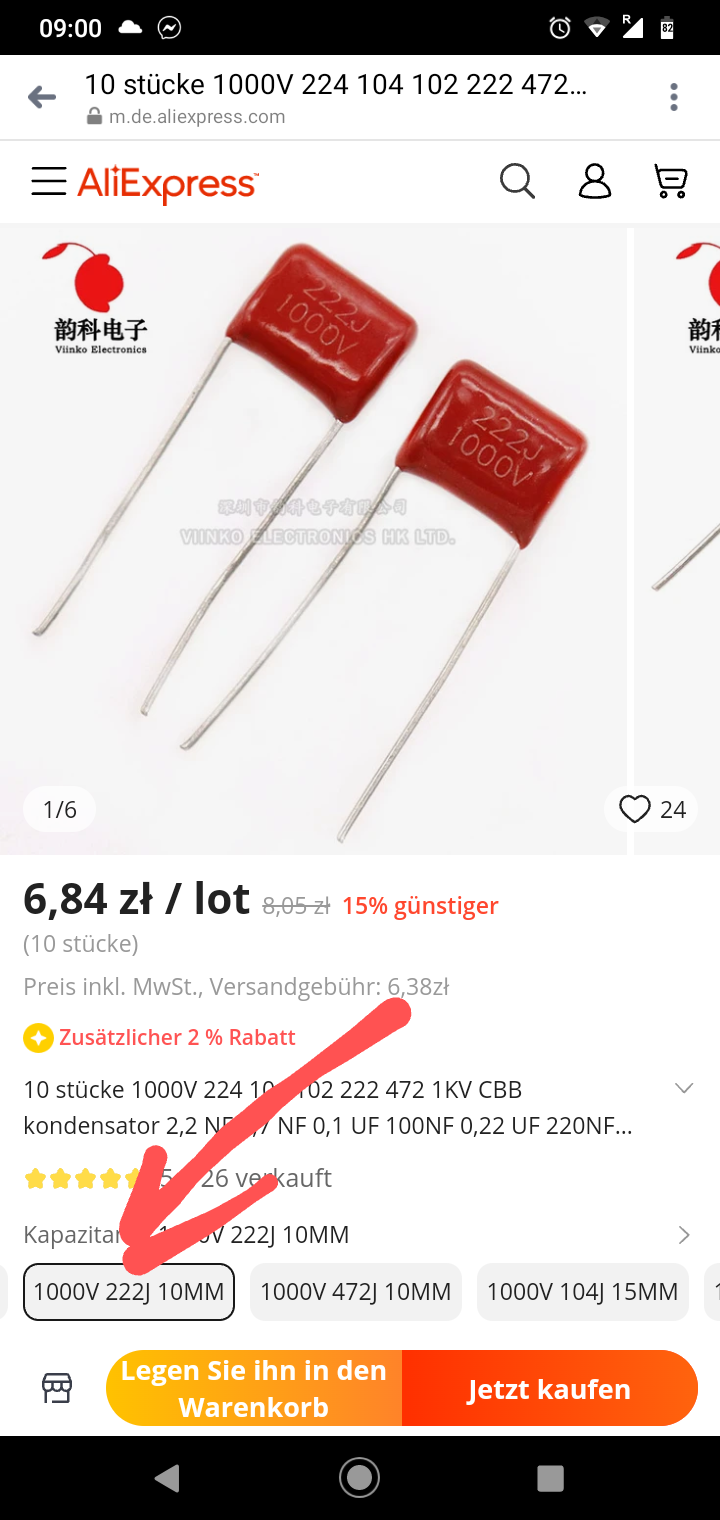Open recent apps from the navigation bar
720x1520 pixels.
tap(550, 1477)
